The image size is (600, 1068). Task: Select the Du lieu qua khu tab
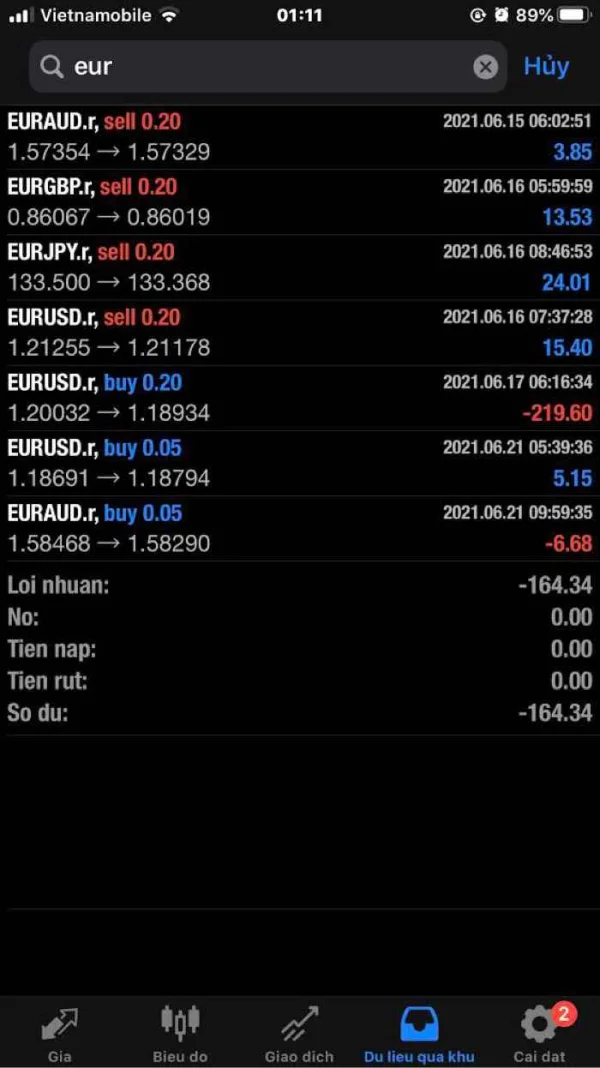(419, 1033)
